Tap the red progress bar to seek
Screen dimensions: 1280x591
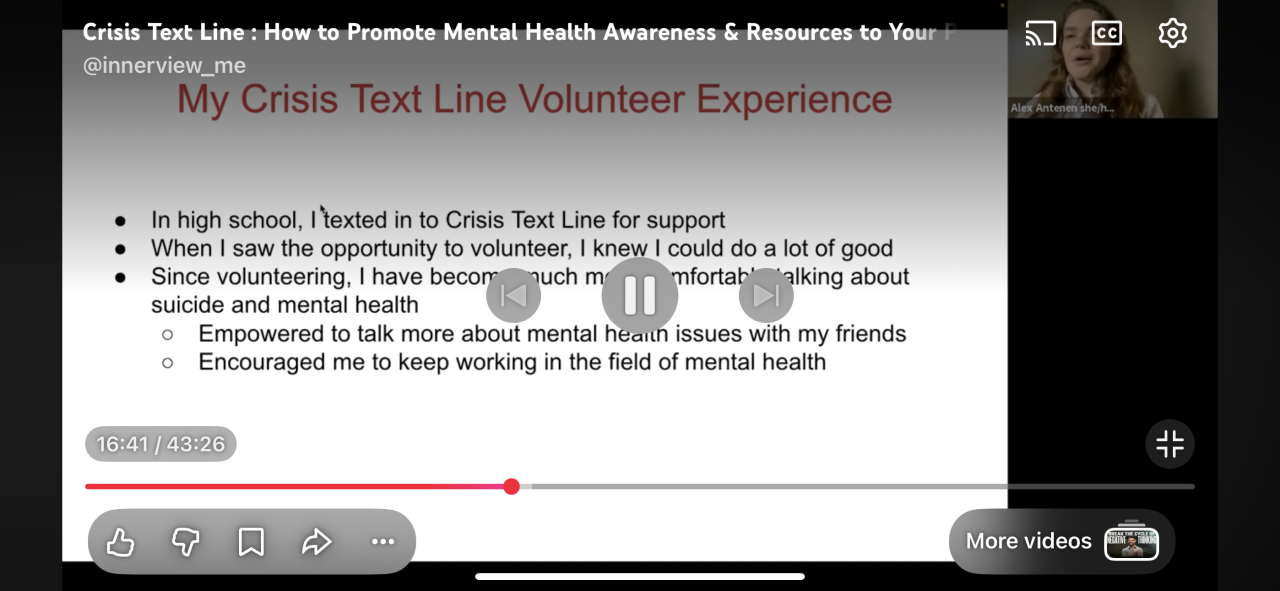[300, 487]
